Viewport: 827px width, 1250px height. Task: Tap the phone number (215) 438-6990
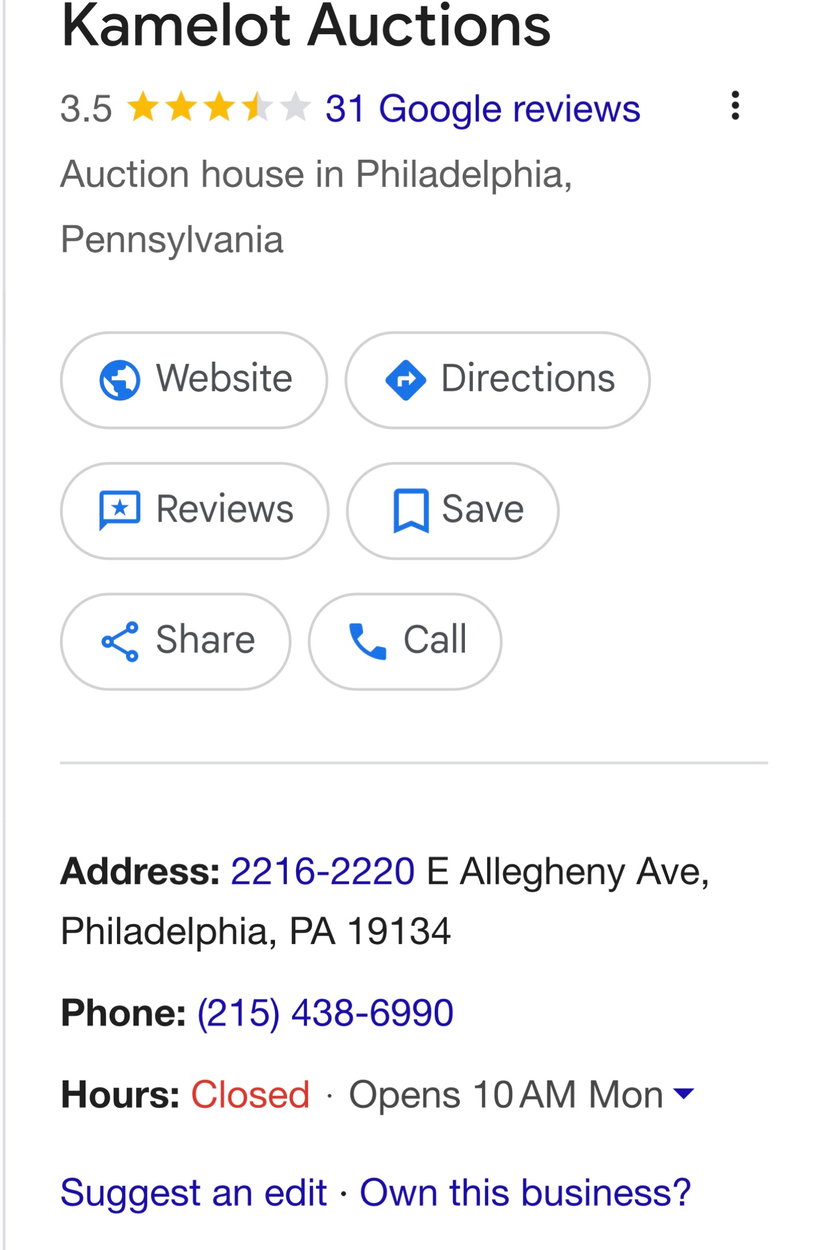coord(325,1013)
